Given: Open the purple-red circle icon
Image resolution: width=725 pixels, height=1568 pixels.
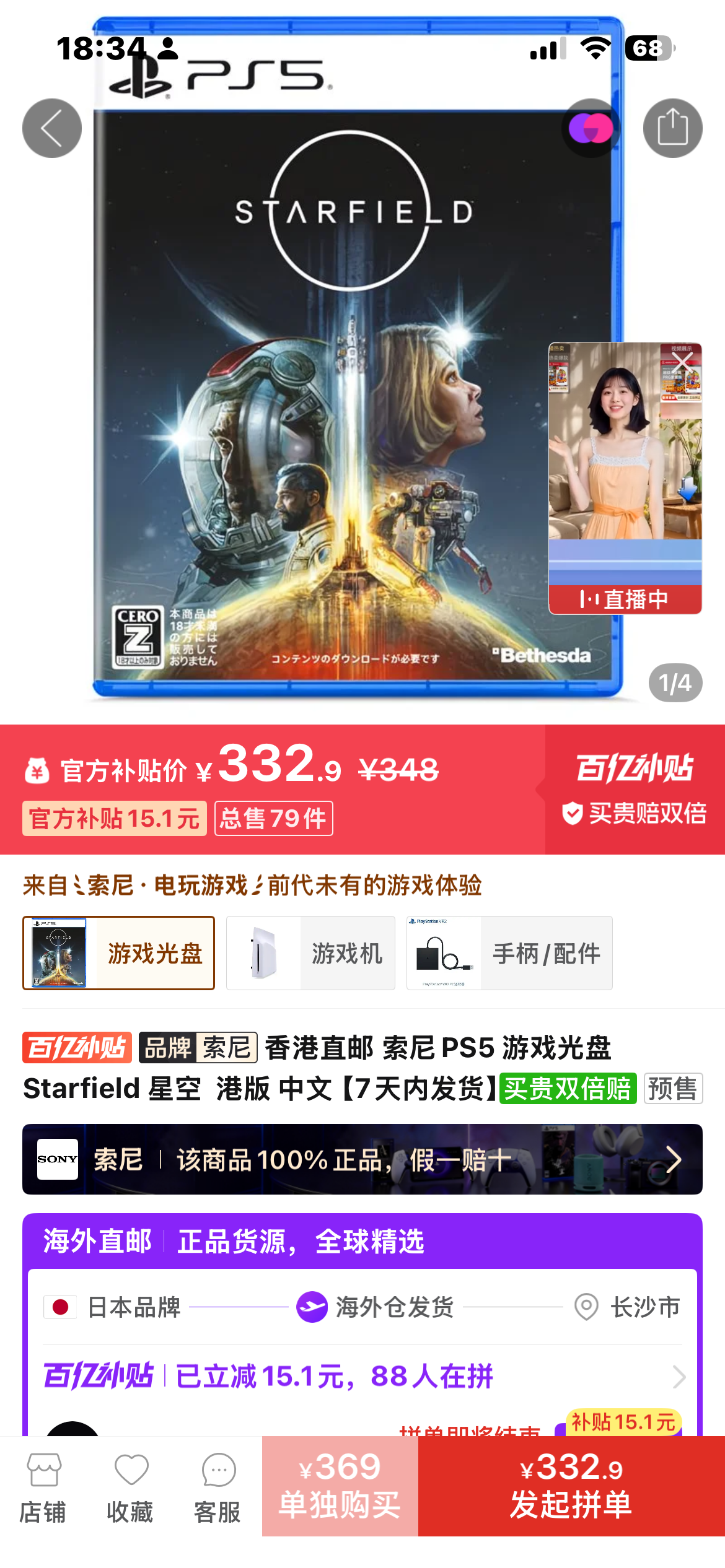Looking at the screenshot, I should [x=591, y=128].
